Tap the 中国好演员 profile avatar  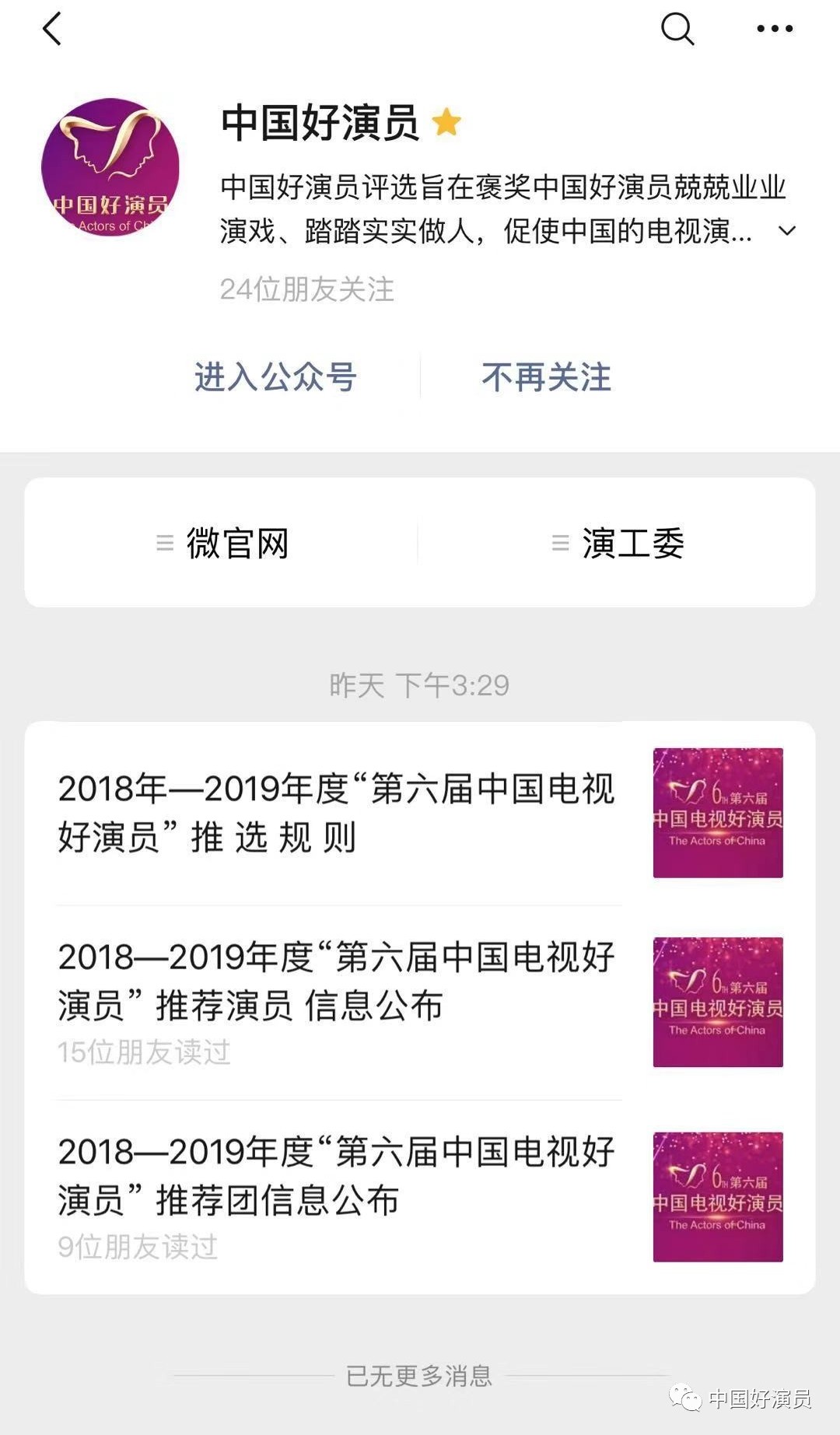(x=110, y=166)
